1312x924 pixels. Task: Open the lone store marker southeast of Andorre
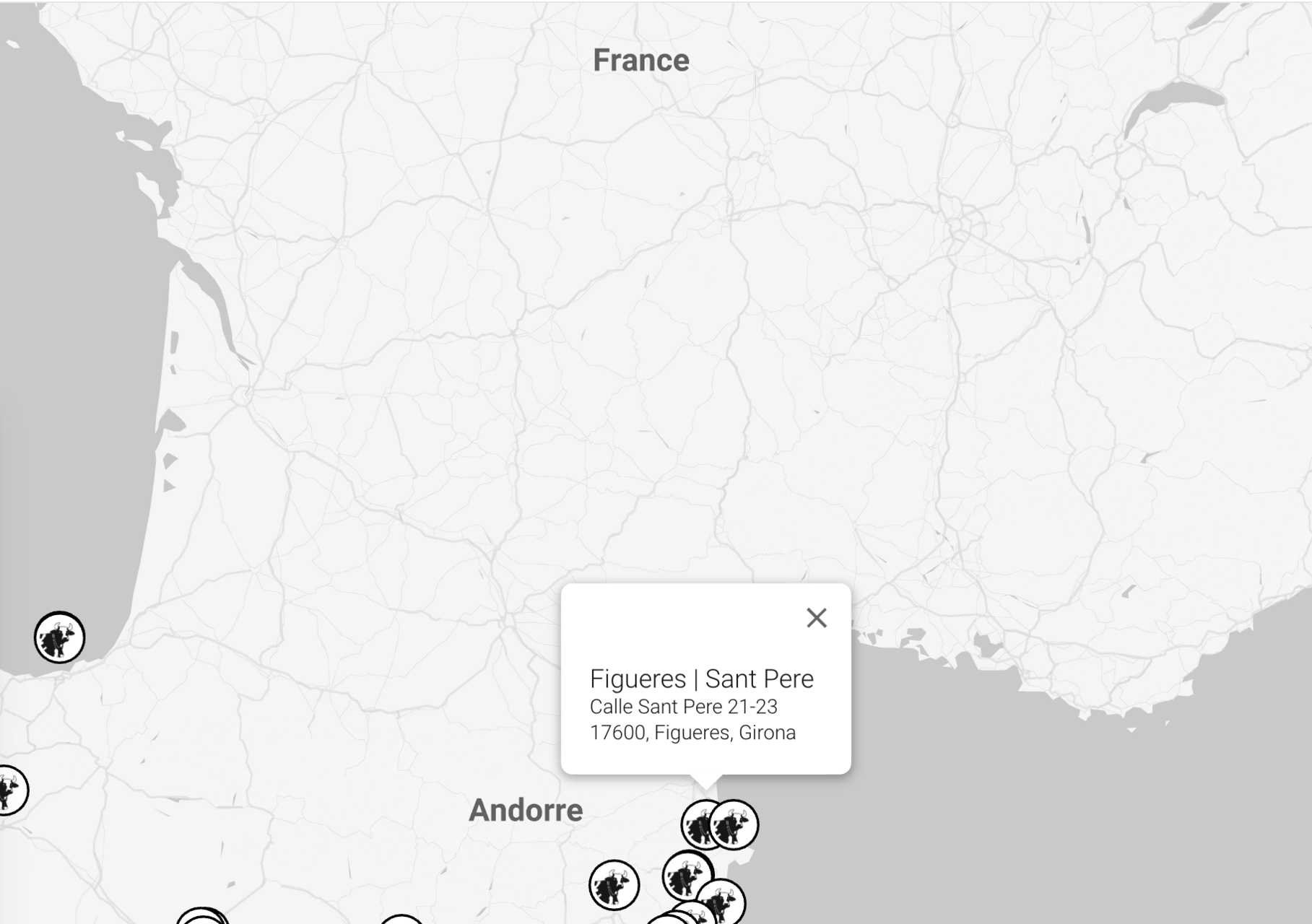point(614,884)
